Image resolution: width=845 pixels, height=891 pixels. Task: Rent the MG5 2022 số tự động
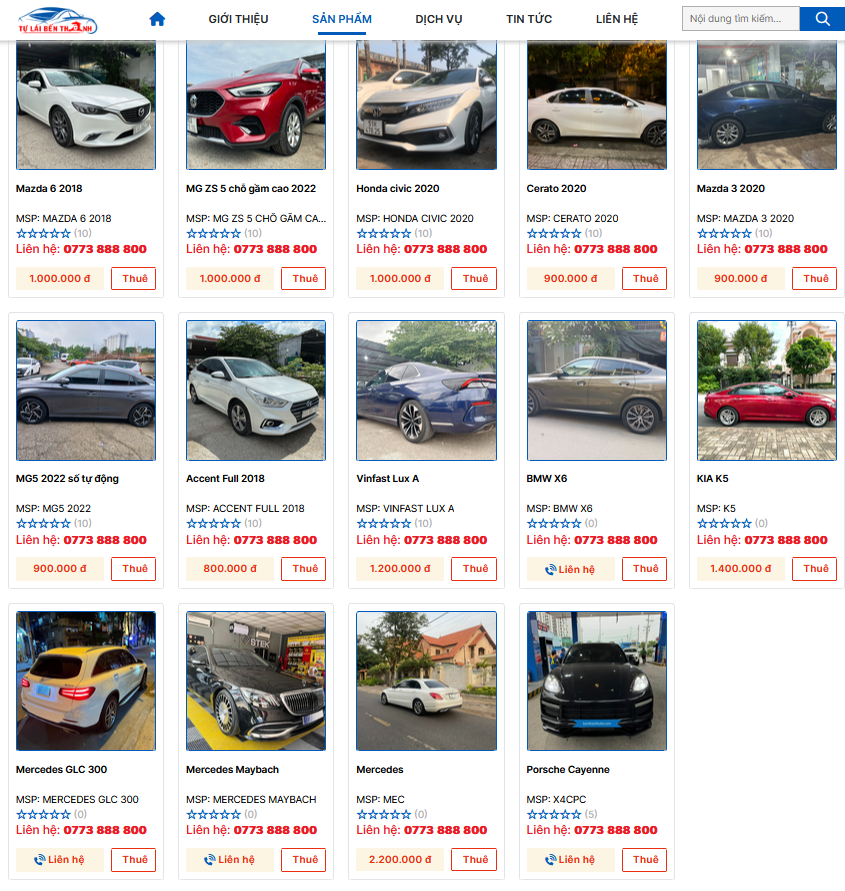pos(133,569)
